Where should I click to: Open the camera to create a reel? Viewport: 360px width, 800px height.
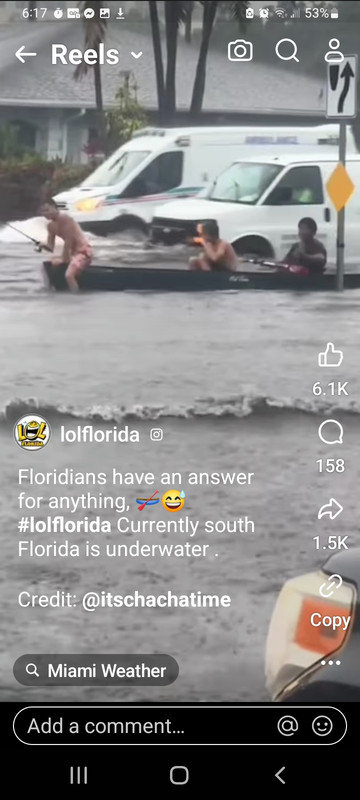pos(240,51)
